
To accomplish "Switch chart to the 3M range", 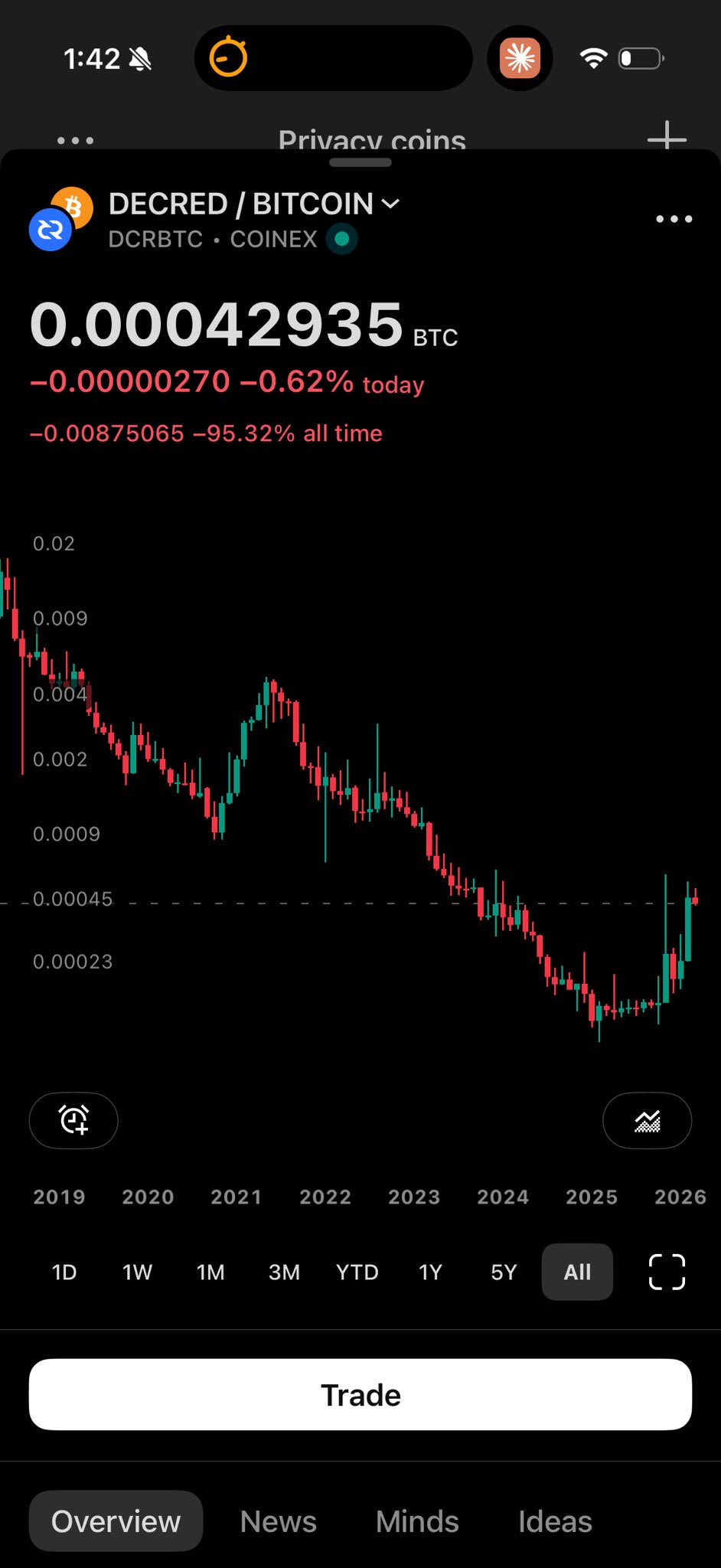I will [284, 1272].
